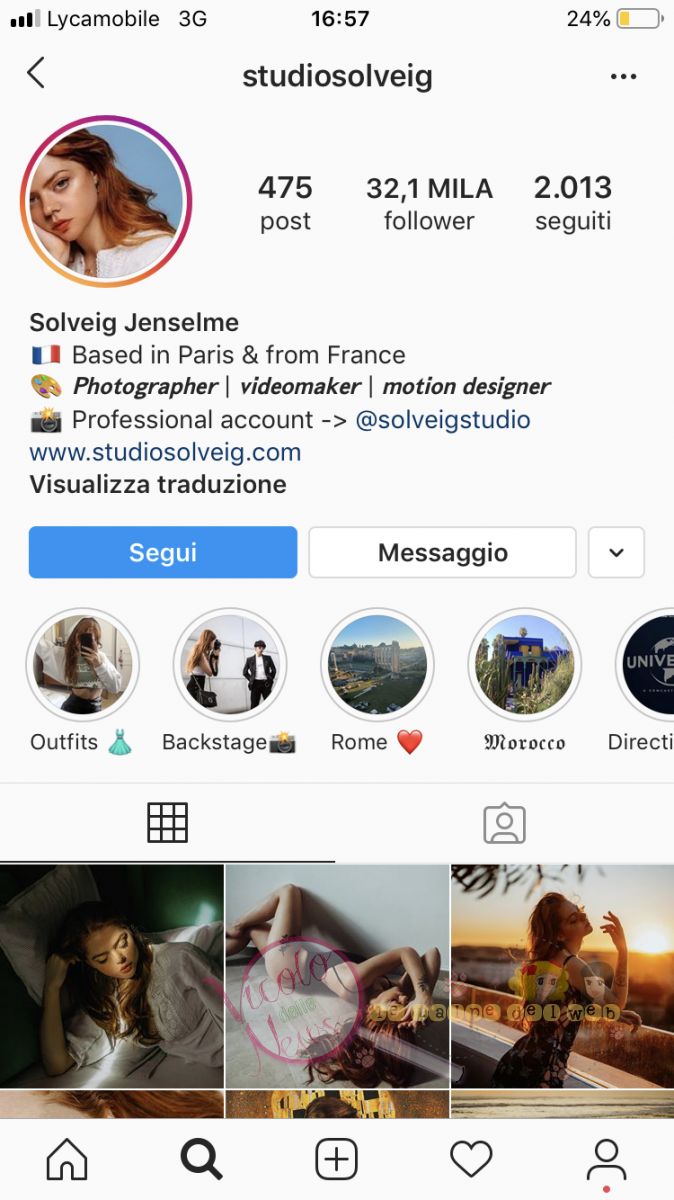Viewport: 674px width, 1200px height.
Task: Open the sunset silhouette post
Action: coord(562,975)
